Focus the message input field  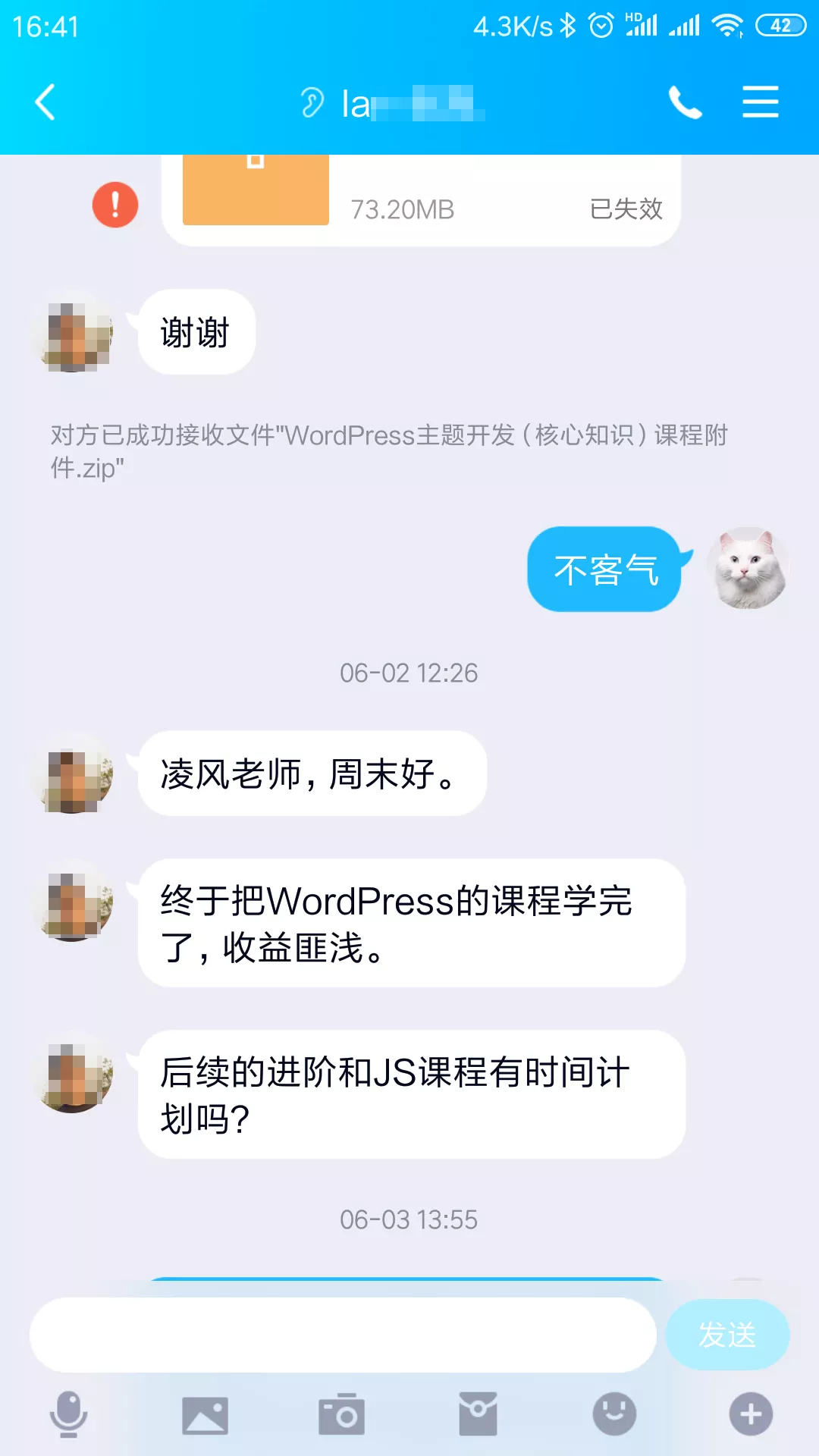pyautogui.click(x=343, y=1335)
